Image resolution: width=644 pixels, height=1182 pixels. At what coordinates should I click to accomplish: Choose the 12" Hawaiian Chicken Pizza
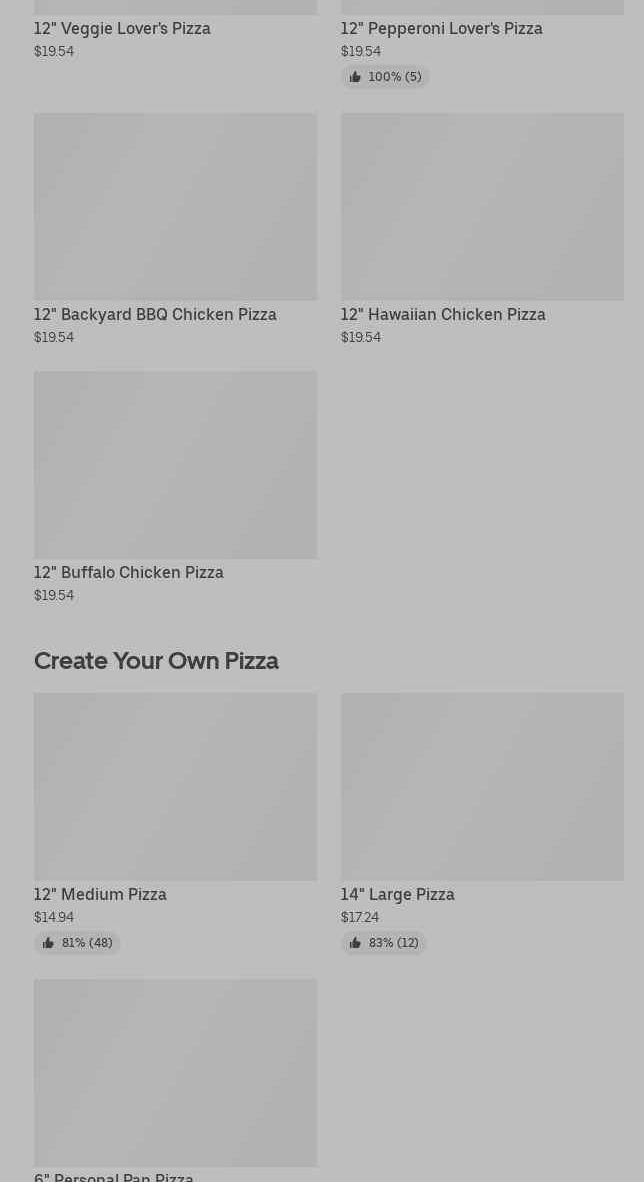(x=481, y=207)
